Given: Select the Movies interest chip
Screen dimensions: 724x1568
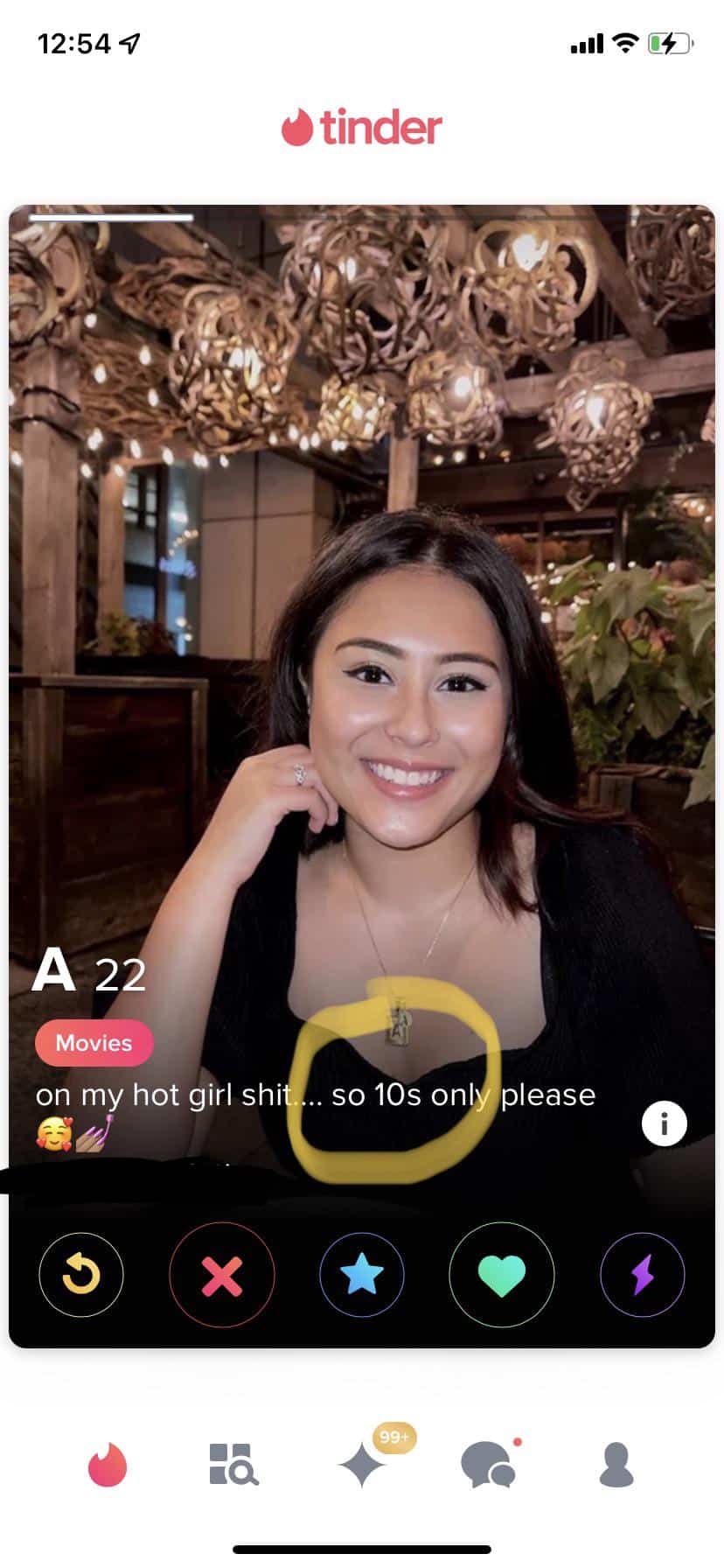Looking at the screenshot, I should (x=94, y=1043).
